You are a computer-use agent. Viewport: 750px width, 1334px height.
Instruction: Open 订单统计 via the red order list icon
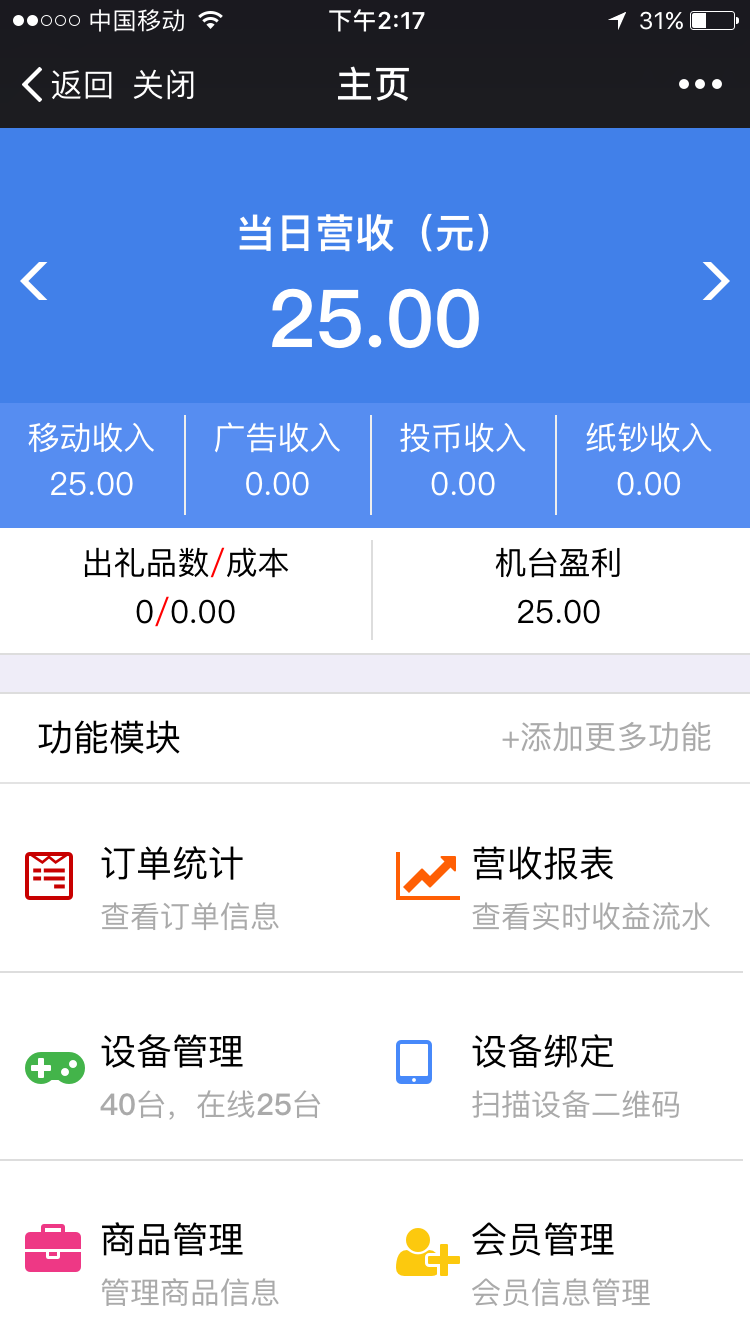coord(50,874)
